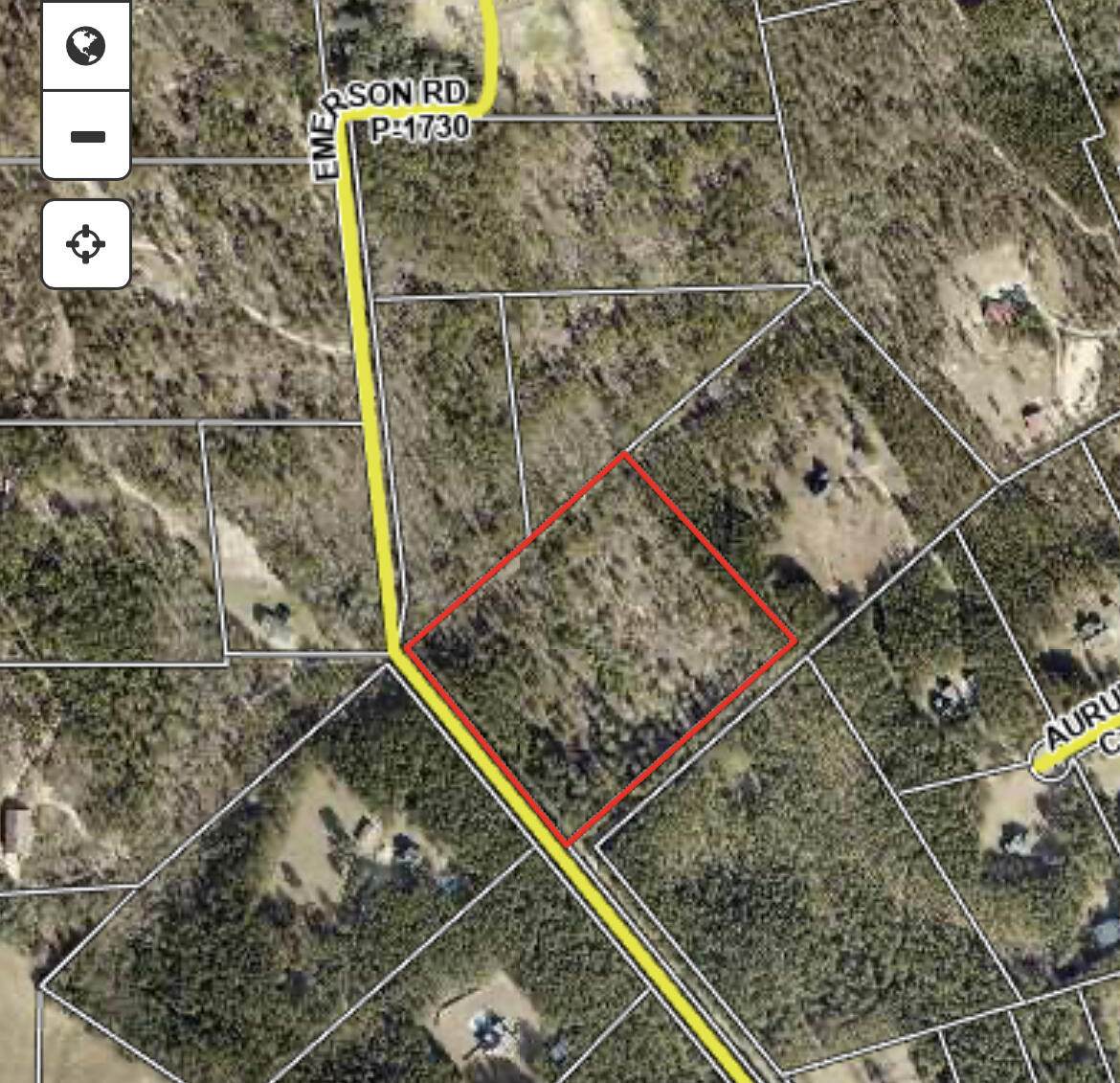Zoom out with the minus button
The image size is (1120, 1083).
86,136
